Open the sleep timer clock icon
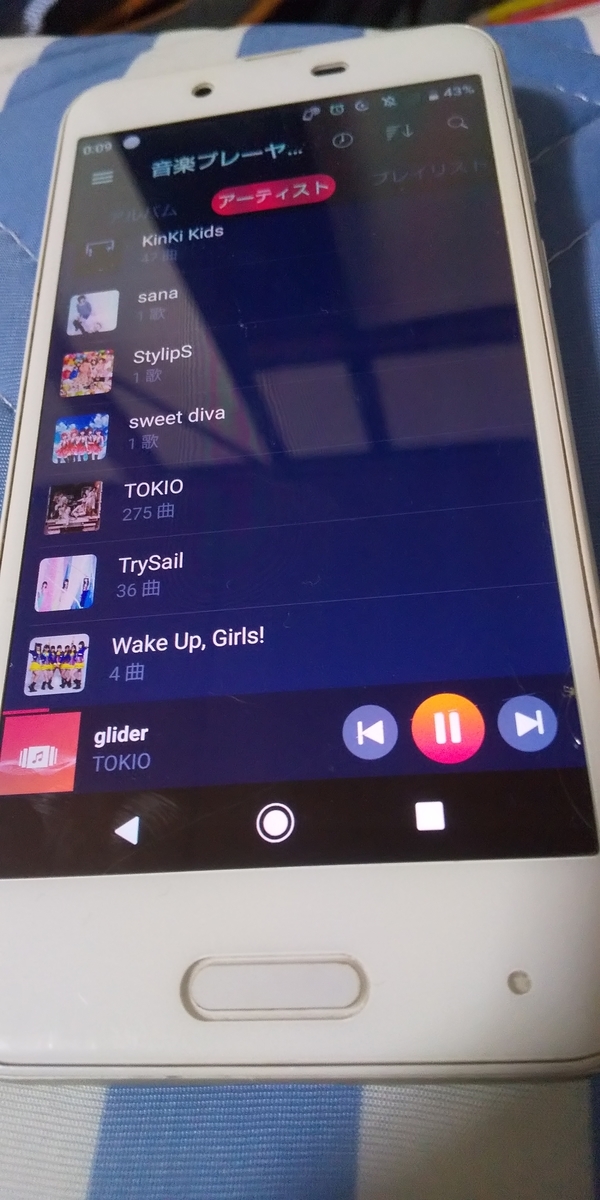 pyautogui.click(x=342, y=140)
